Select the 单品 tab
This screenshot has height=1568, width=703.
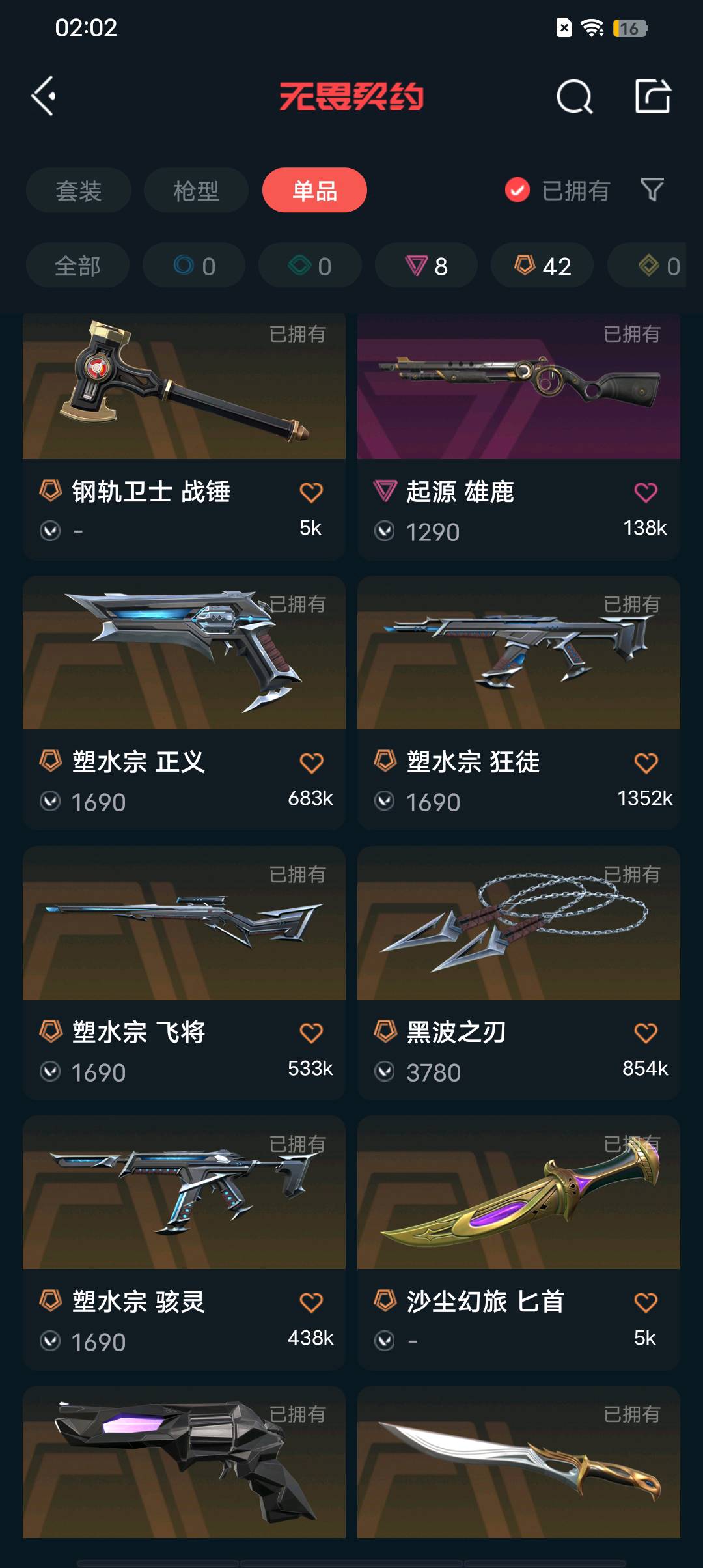pyautogui.click(x=314, y=190)
